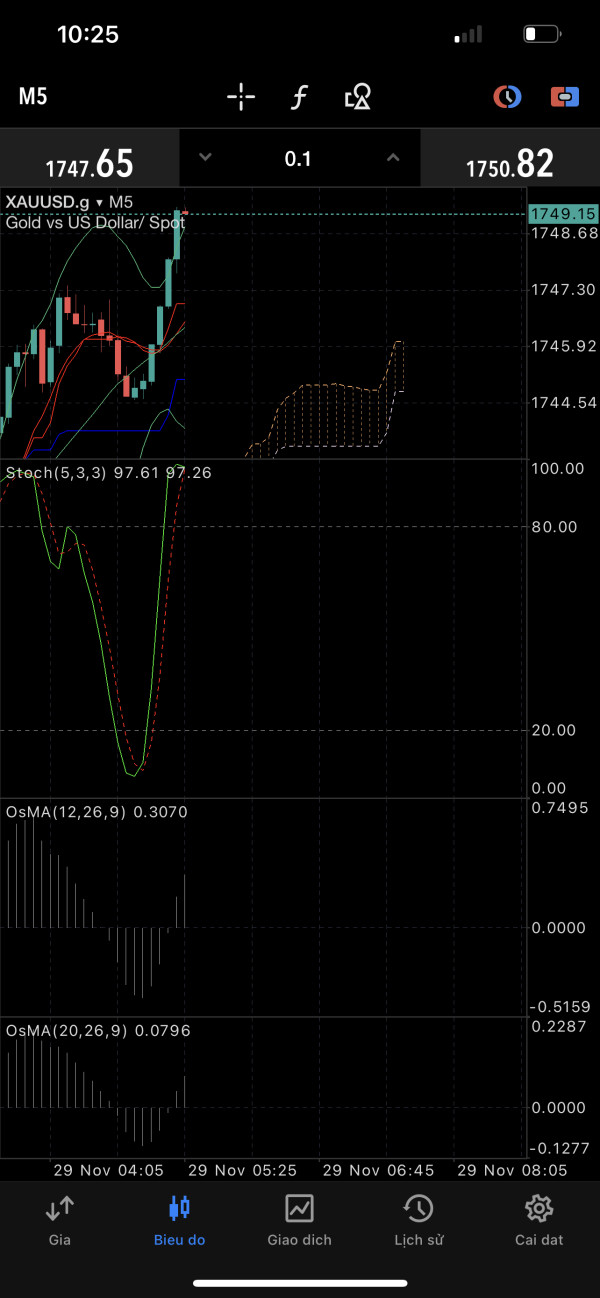Sell at 1747.65

coord(89,160)
